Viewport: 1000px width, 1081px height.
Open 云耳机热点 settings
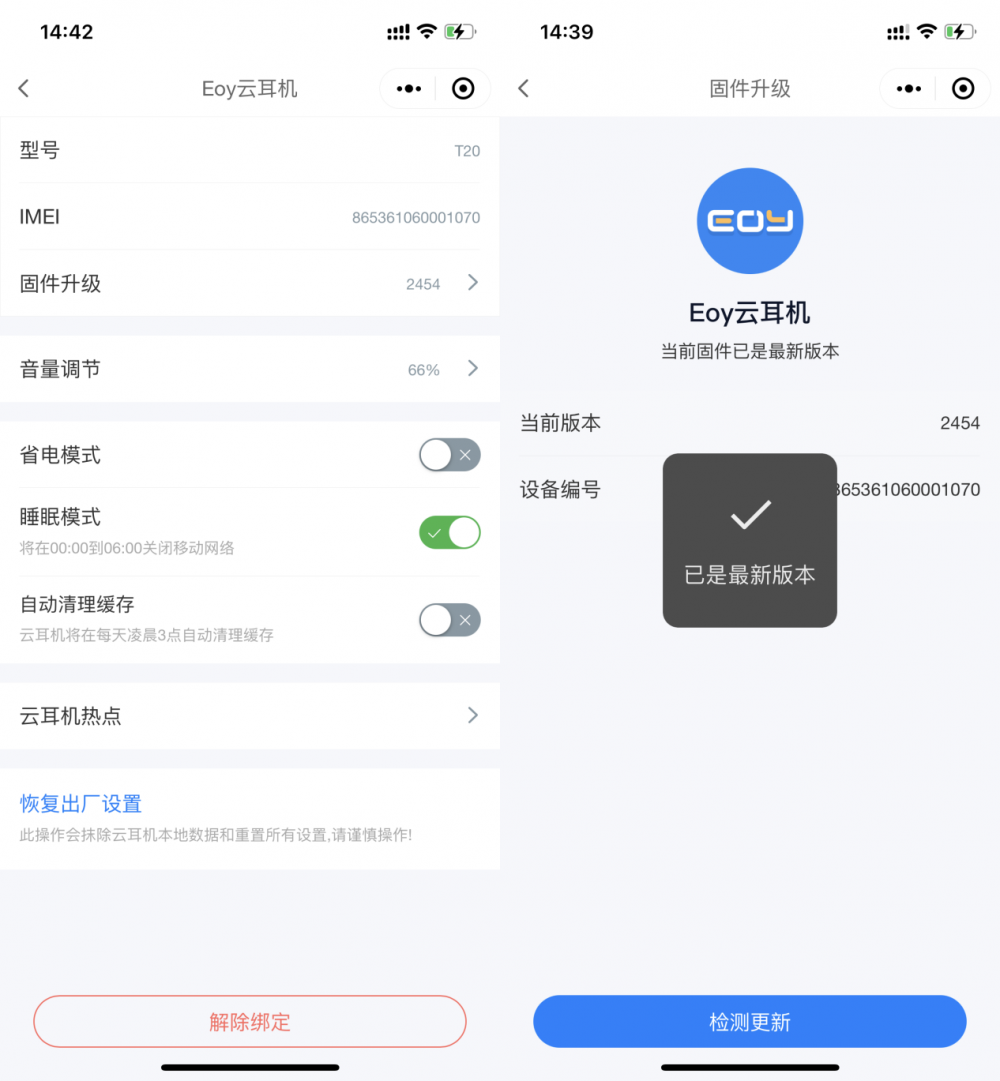[x=249, y=716]
